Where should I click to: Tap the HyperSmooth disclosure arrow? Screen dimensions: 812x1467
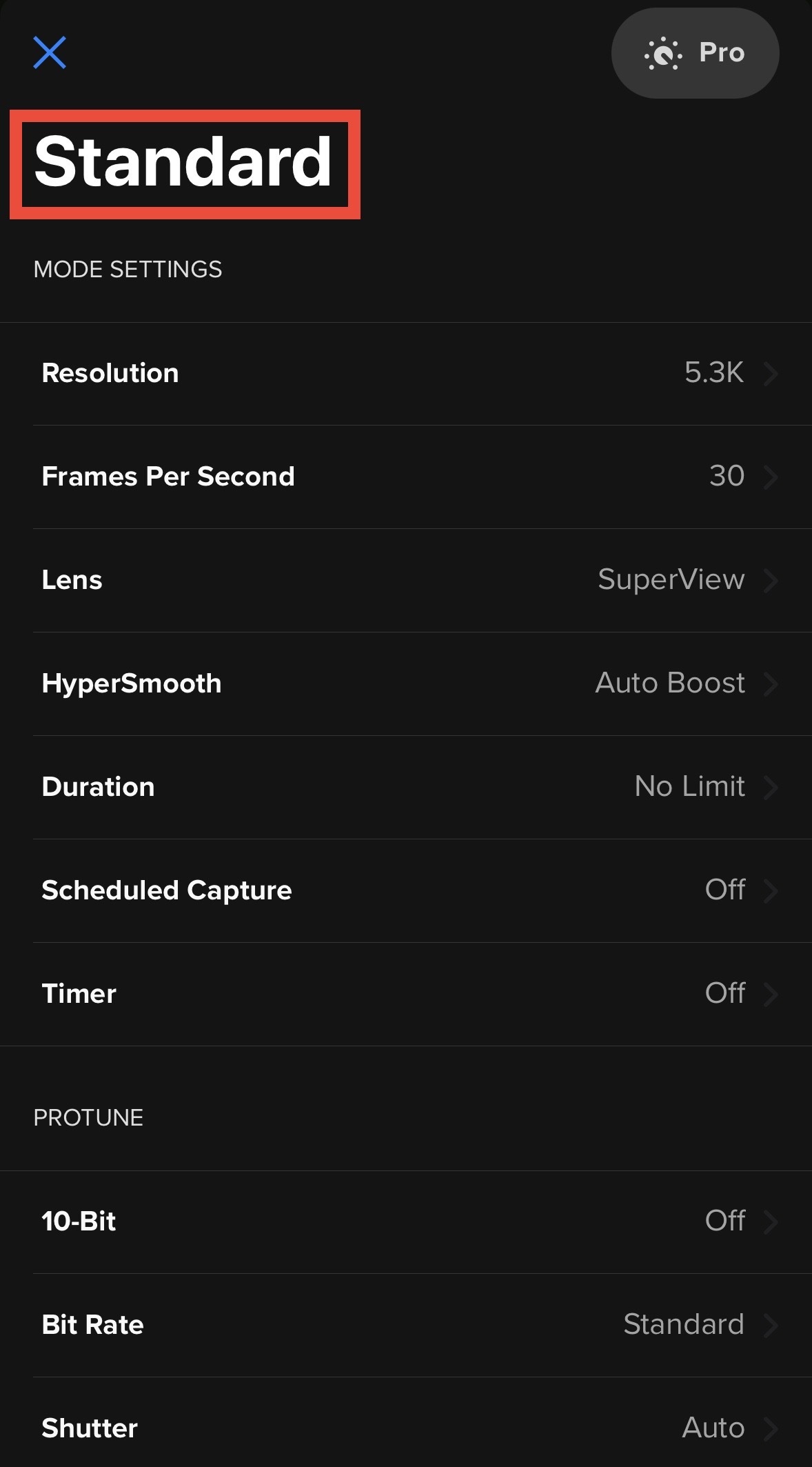tap(771, 683)
